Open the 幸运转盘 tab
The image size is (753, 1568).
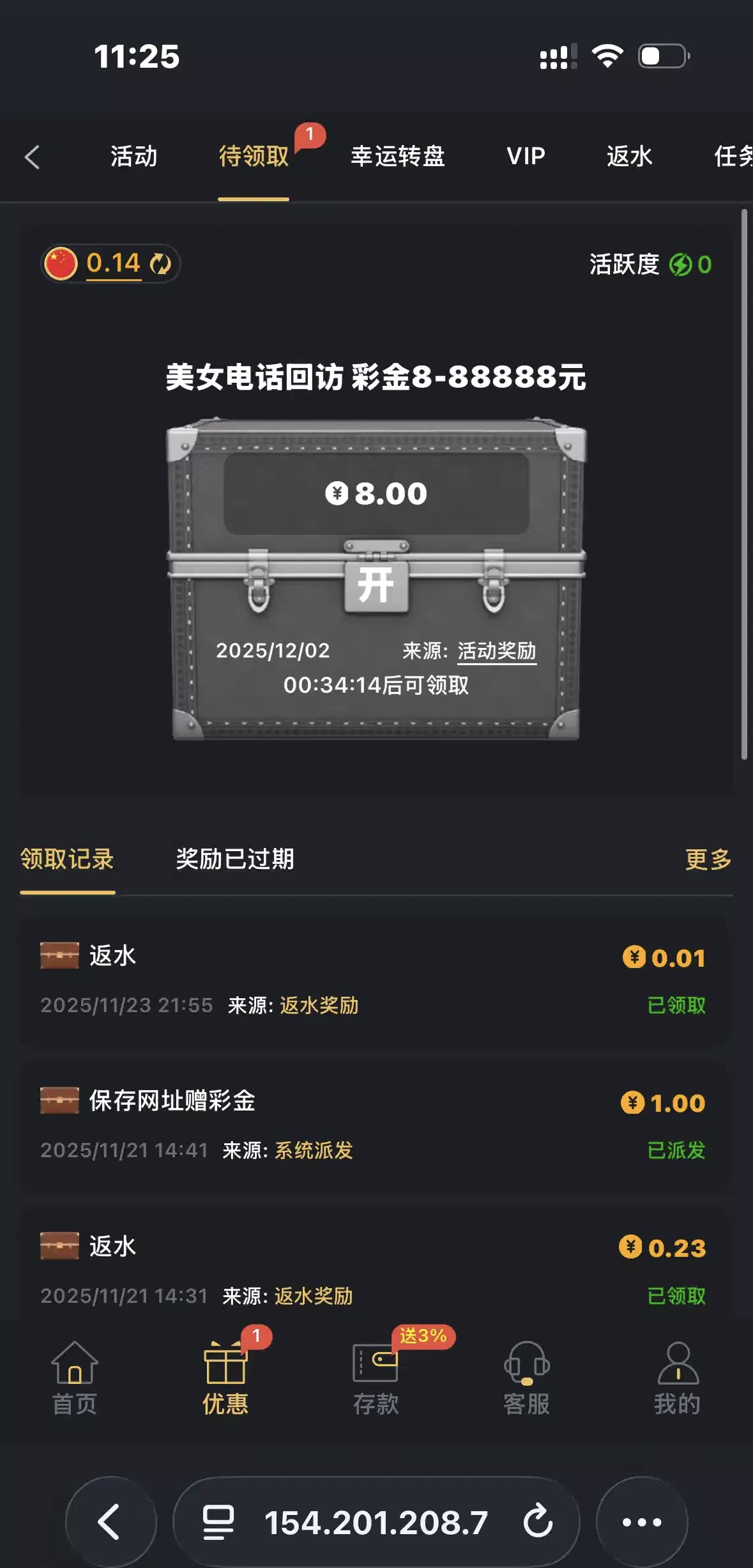tap(397, 157)
